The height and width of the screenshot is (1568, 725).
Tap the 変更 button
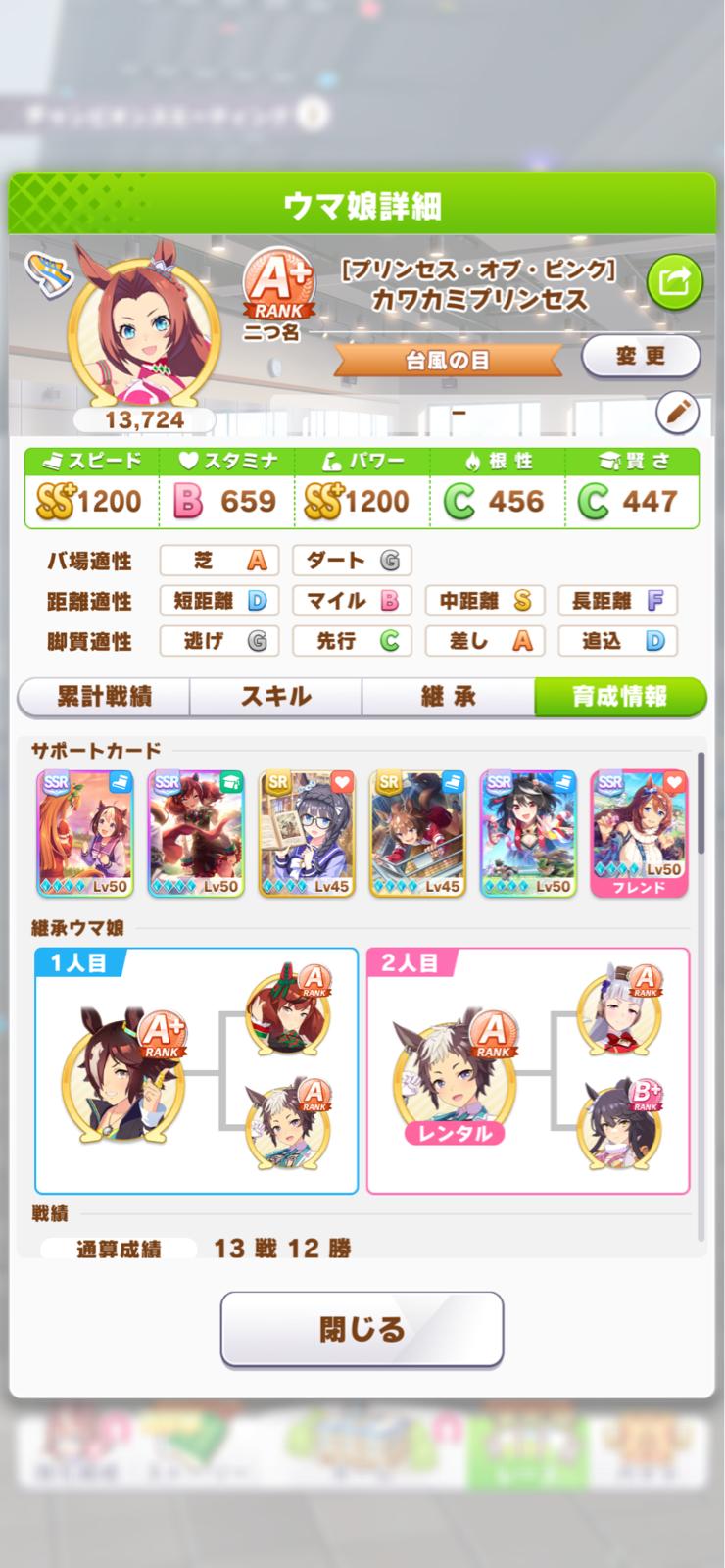tap(641, 357)
